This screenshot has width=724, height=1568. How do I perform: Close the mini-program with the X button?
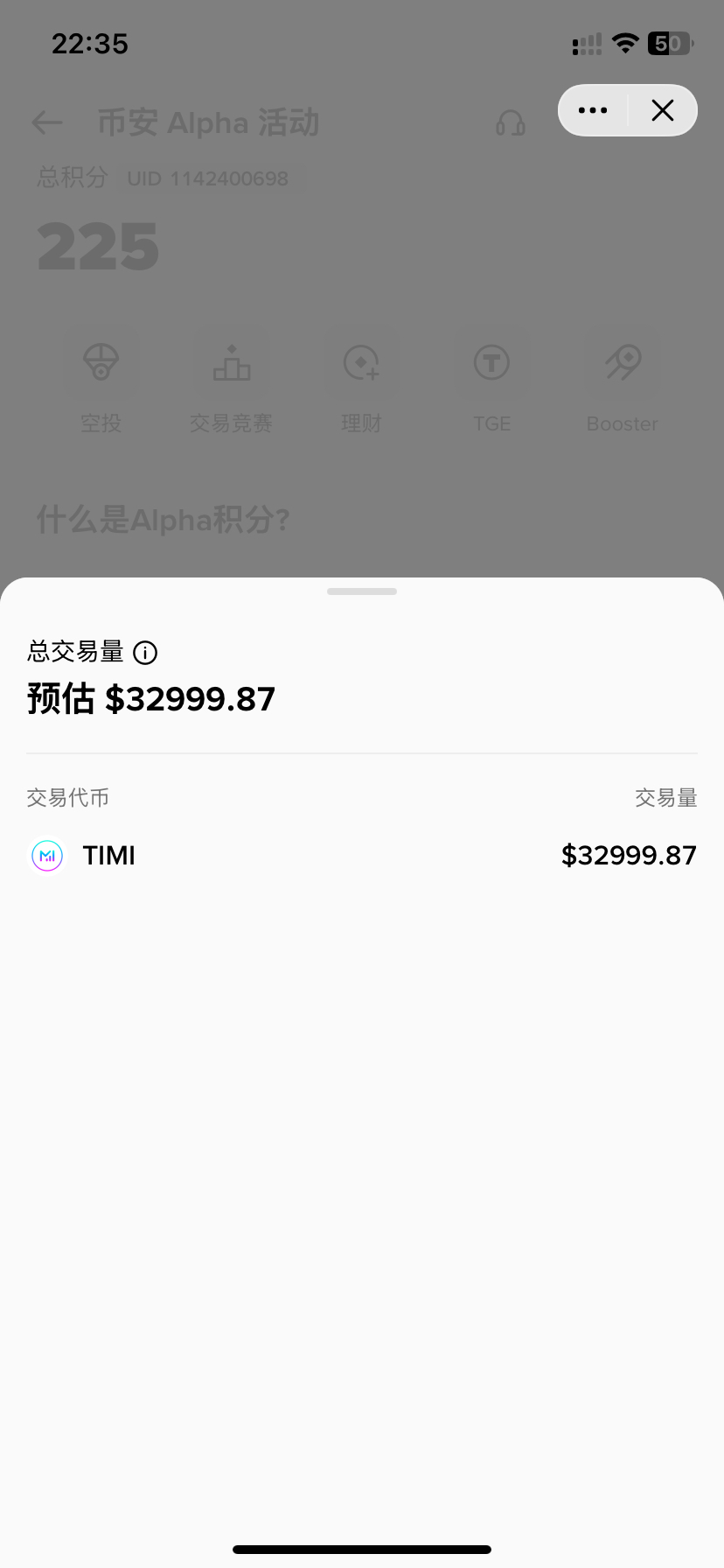click(x=663, y=110)
